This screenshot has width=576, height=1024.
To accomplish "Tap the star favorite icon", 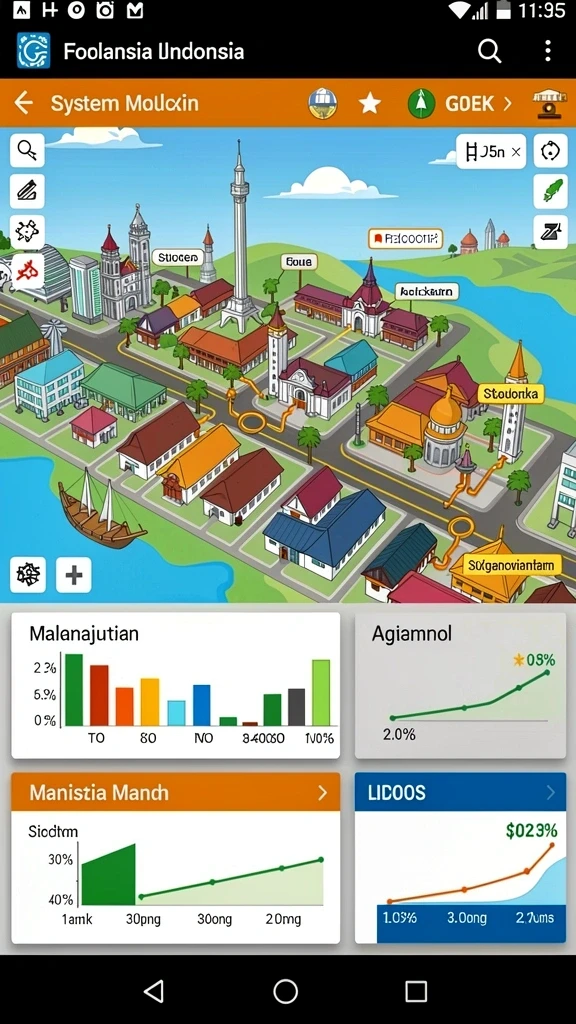I will [x=370, y=103].
